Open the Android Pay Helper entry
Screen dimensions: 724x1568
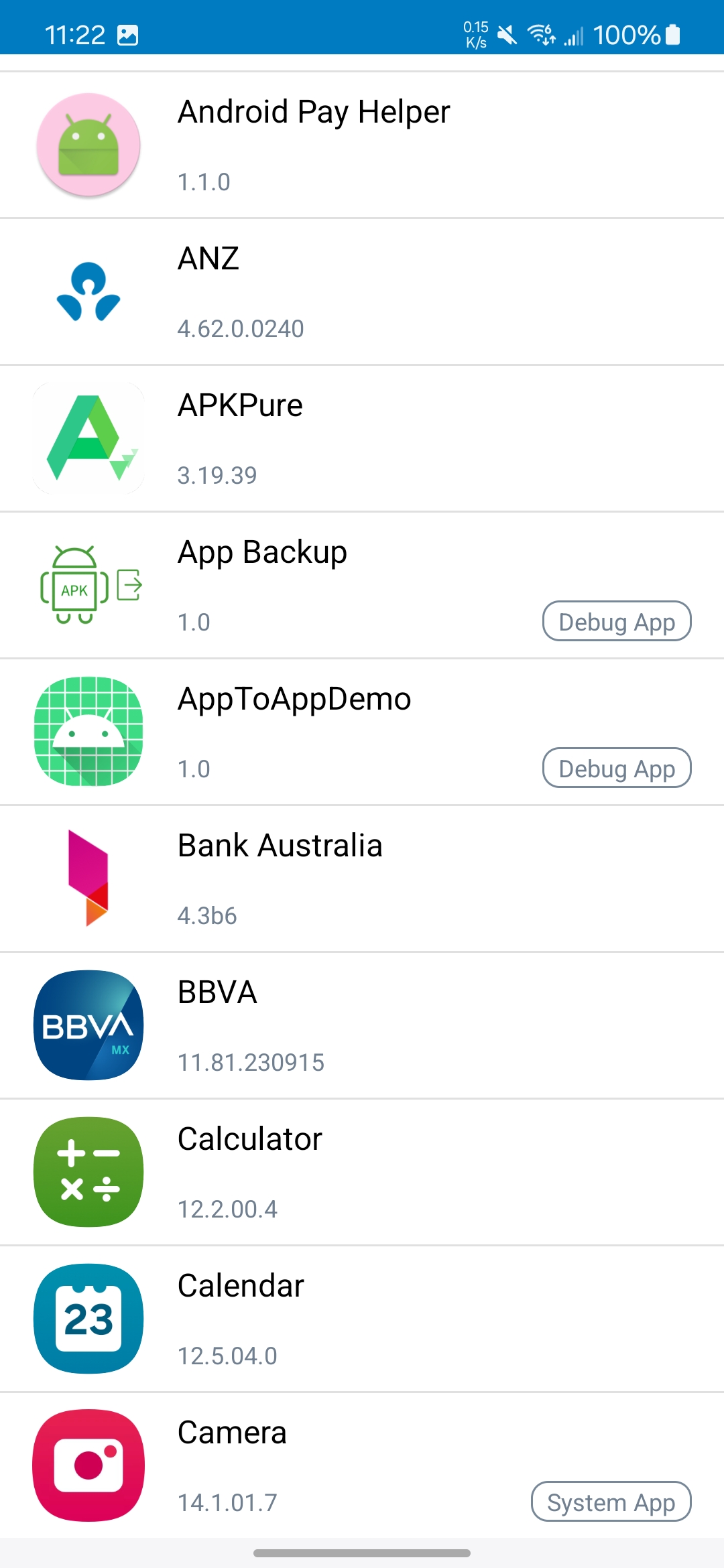click(x=362, y=145)
